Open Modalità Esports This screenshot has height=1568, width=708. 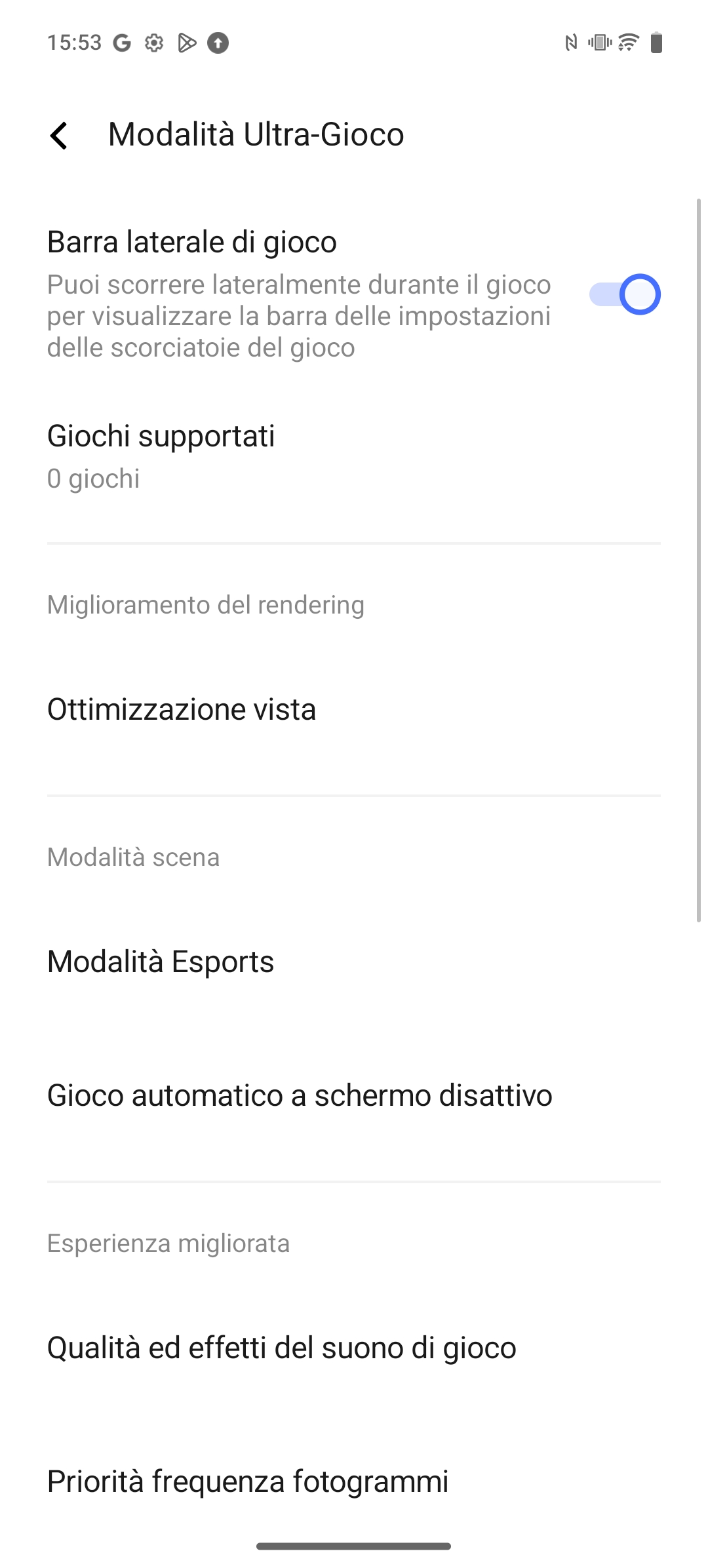coord(354,962)
